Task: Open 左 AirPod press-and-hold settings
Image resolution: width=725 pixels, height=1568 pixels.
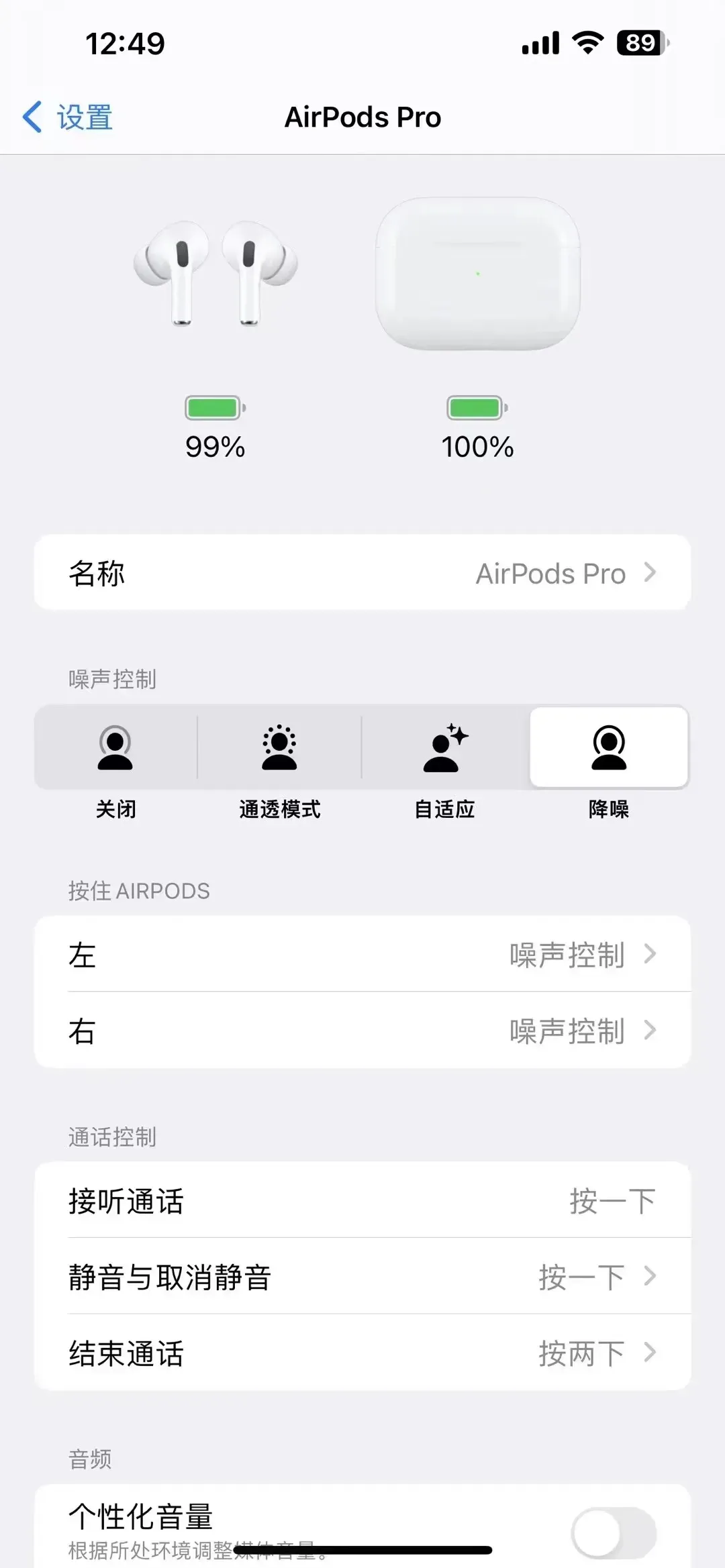Action: [362, 954]
